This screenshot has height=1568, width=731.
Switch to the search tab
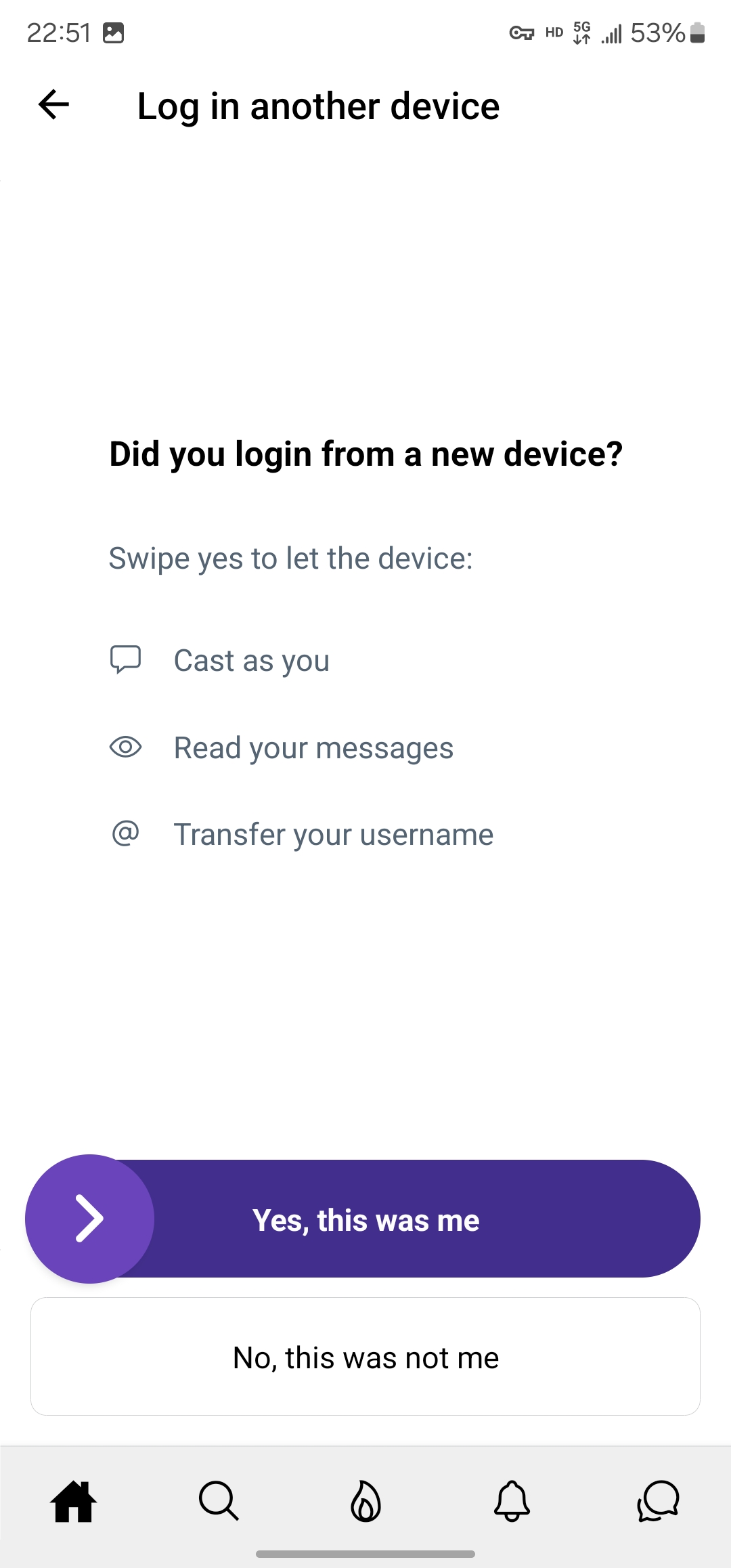tap(219, 1502)
